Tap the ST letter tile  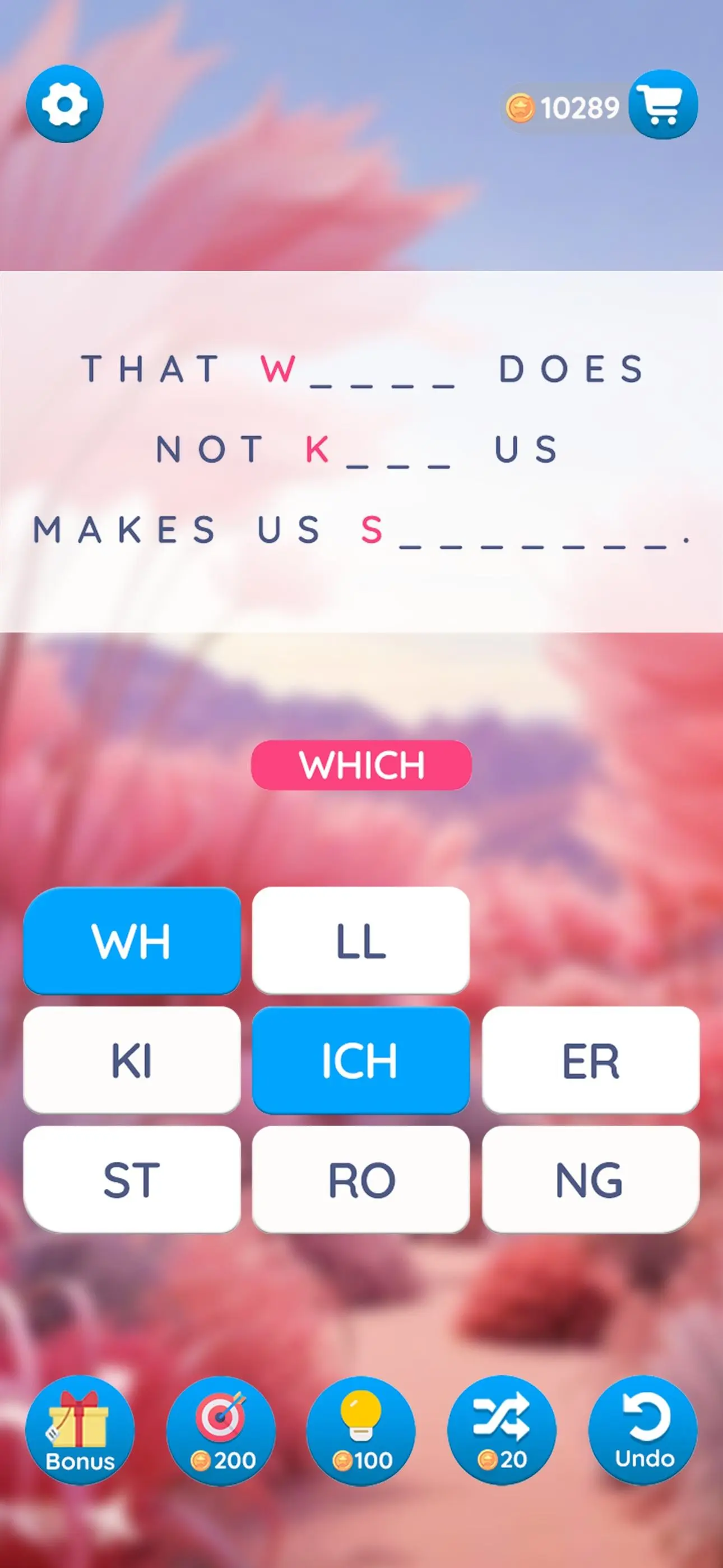132,1179
